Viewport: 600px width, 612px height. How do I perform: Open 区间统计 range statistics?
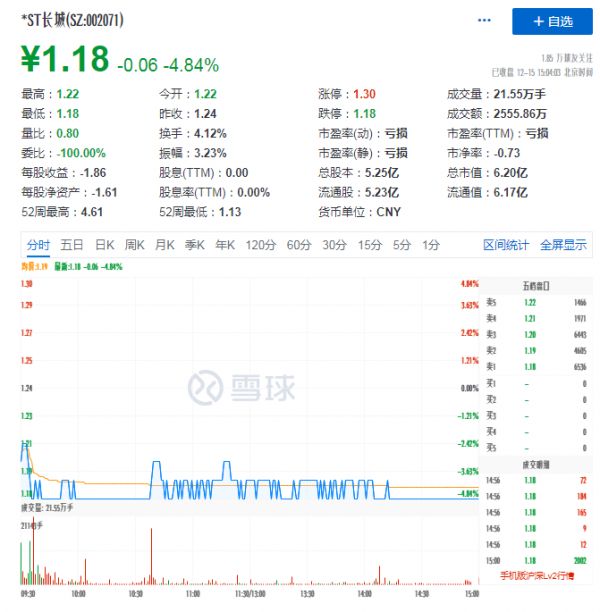point(506,245)
